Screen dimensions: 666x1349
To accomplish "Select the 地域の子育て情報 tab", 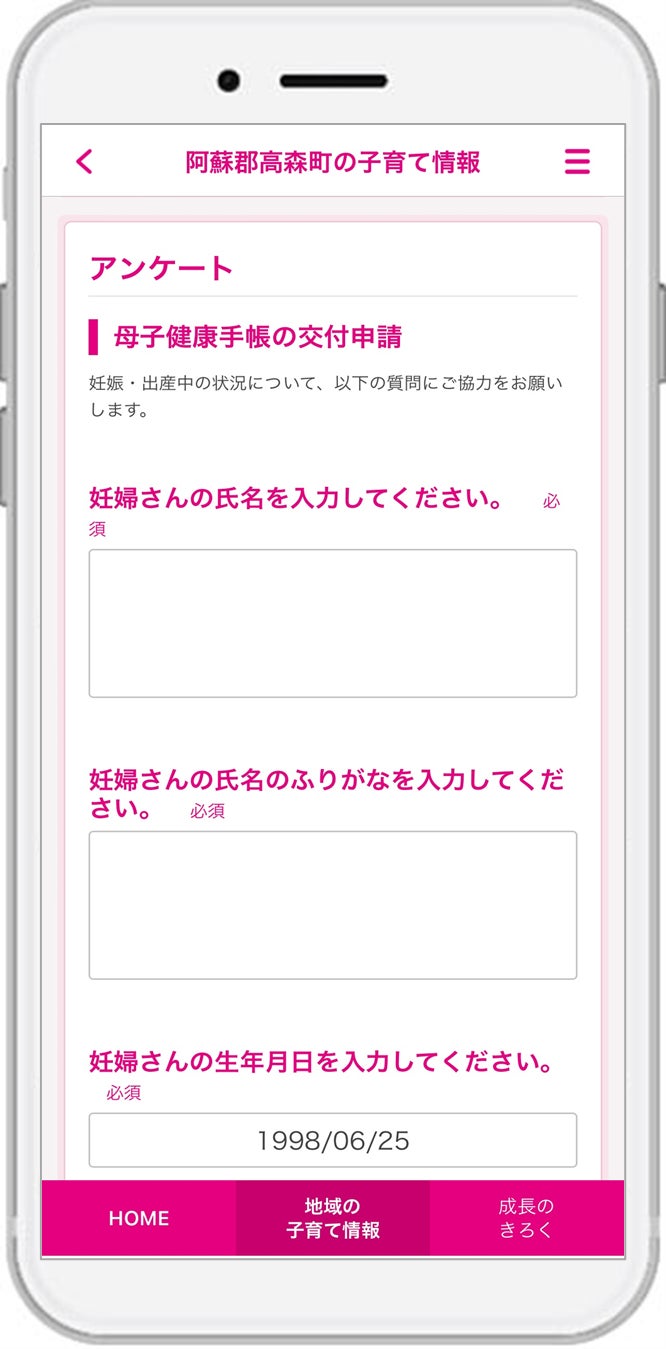I will click(x=333, y=1218).
